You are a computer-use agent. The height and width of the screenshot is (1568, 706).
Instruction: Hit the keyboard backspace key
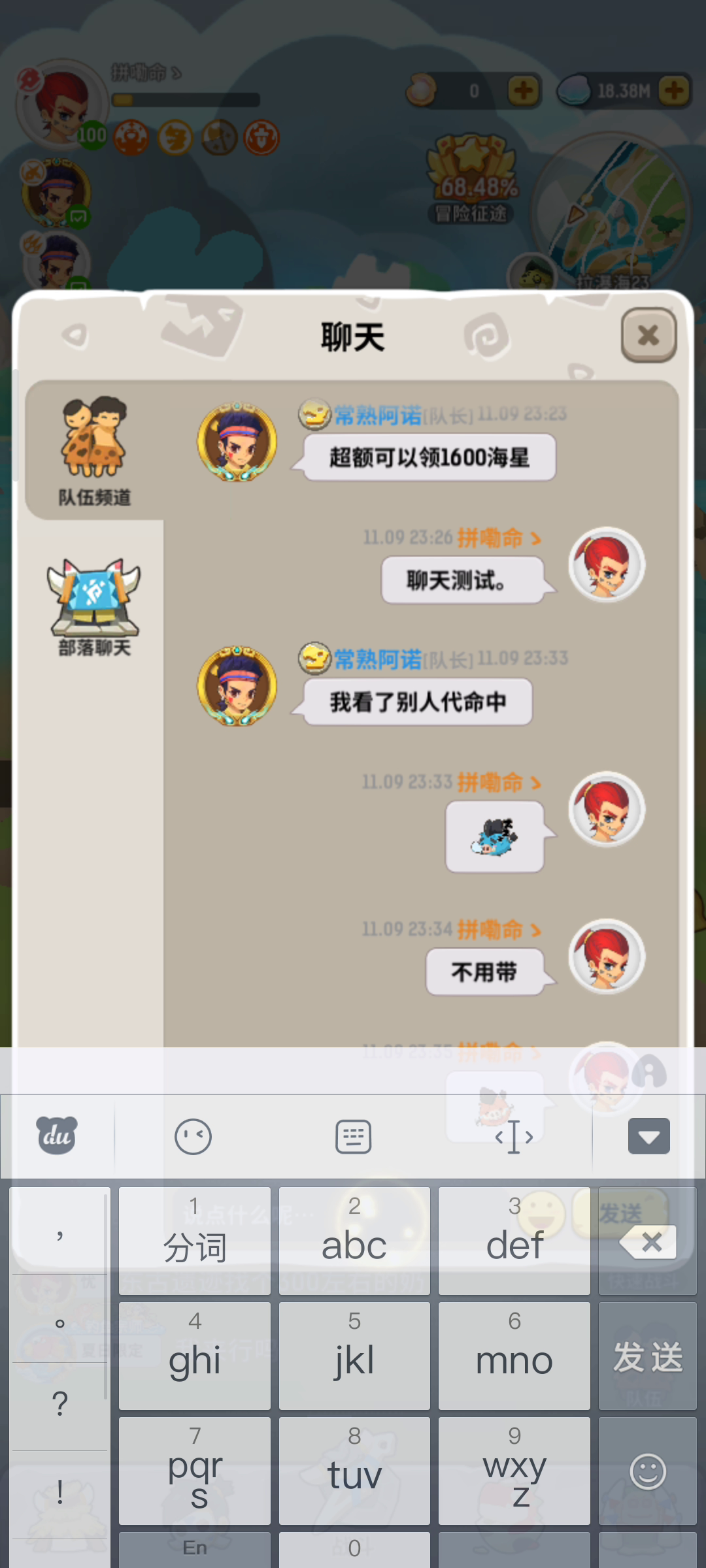[648, 1241]
